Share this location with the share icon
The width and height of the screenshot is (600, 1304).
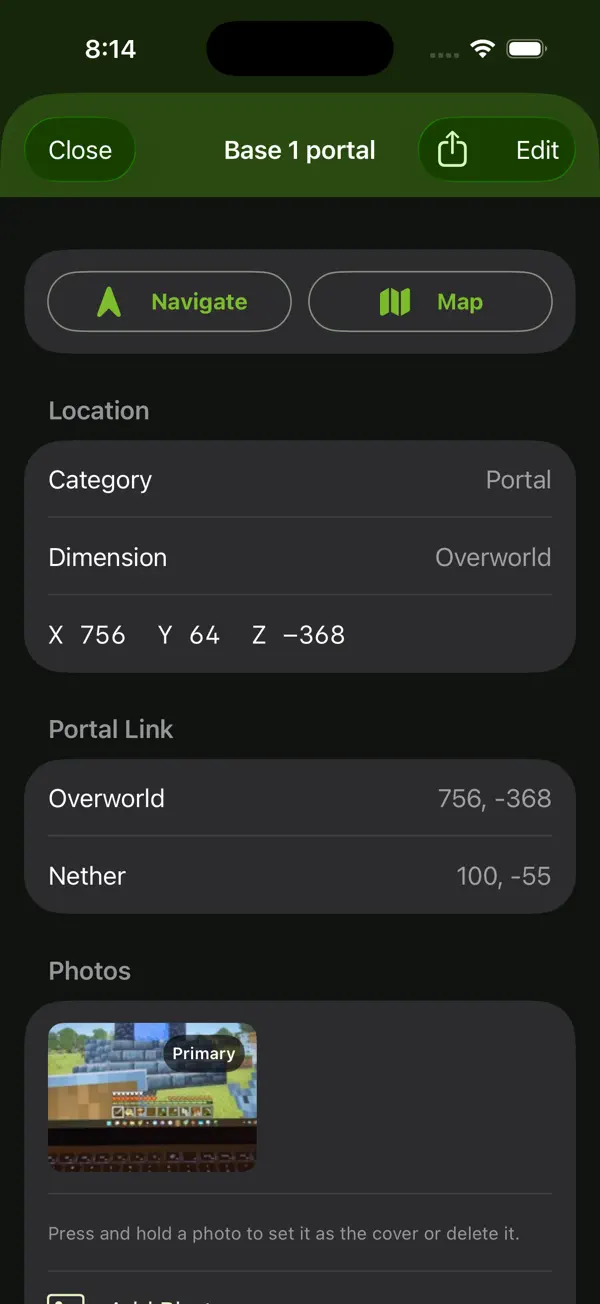click(x=453, y=150)
